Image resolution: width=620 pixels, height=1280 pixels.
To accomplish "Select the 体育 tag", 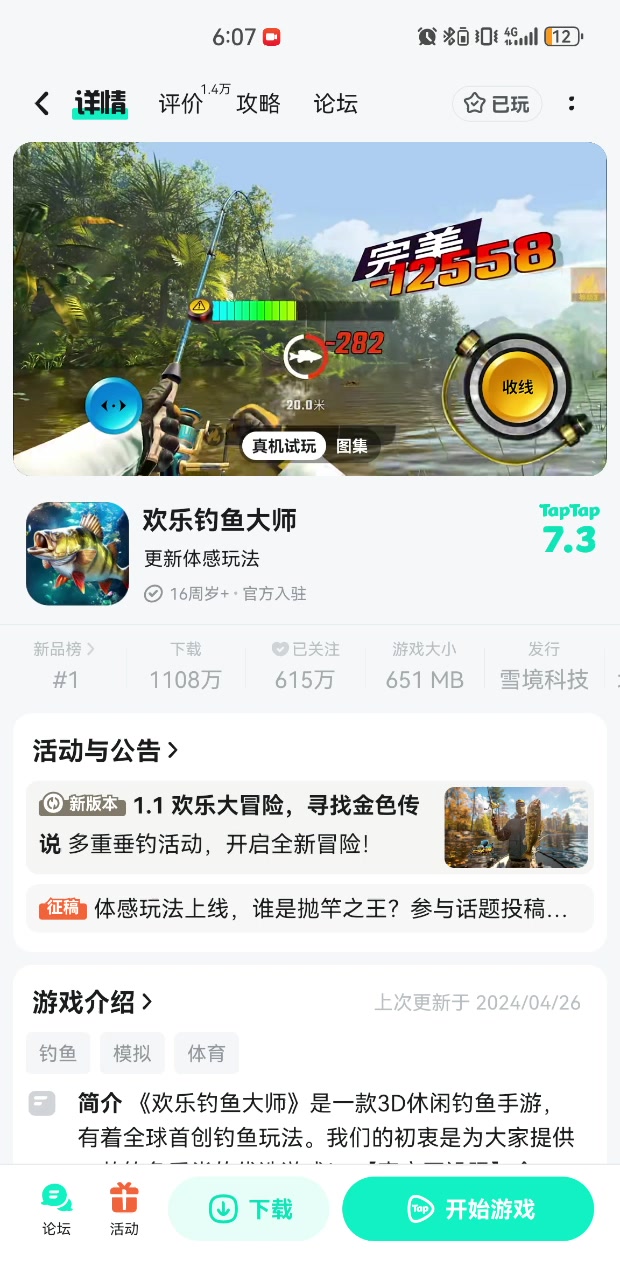I will point(206,1053).
